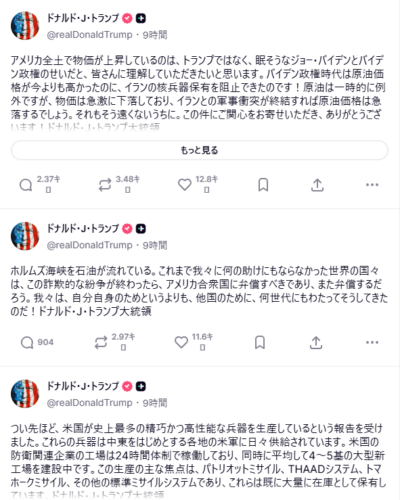Share the post about rising prices
Viewport: 400px width, 500px height.
tap(317, 185)
